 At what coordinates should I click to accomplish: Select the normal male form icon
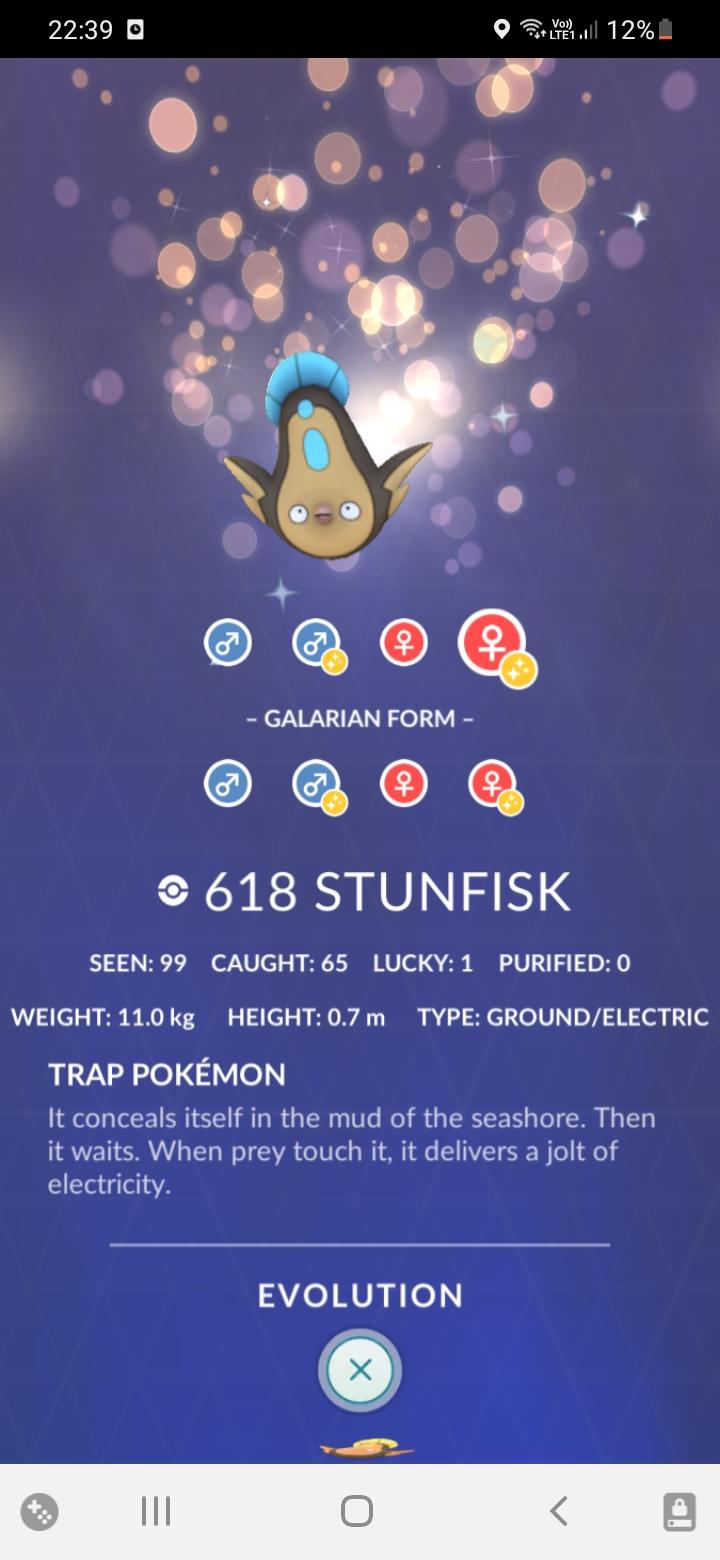click(228, 643)
